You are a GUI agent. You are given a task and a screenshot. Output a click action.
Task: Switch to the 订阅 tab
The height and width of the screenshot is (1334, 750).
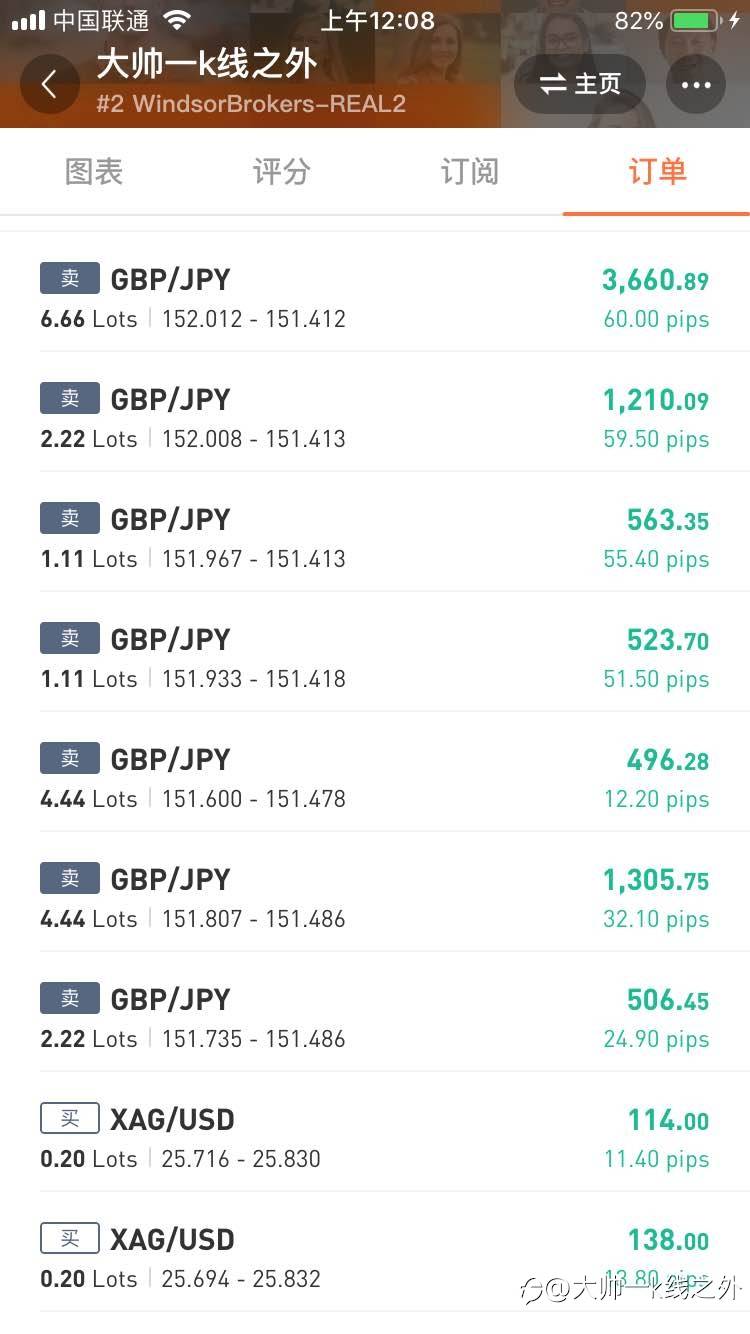coord(469,172)
